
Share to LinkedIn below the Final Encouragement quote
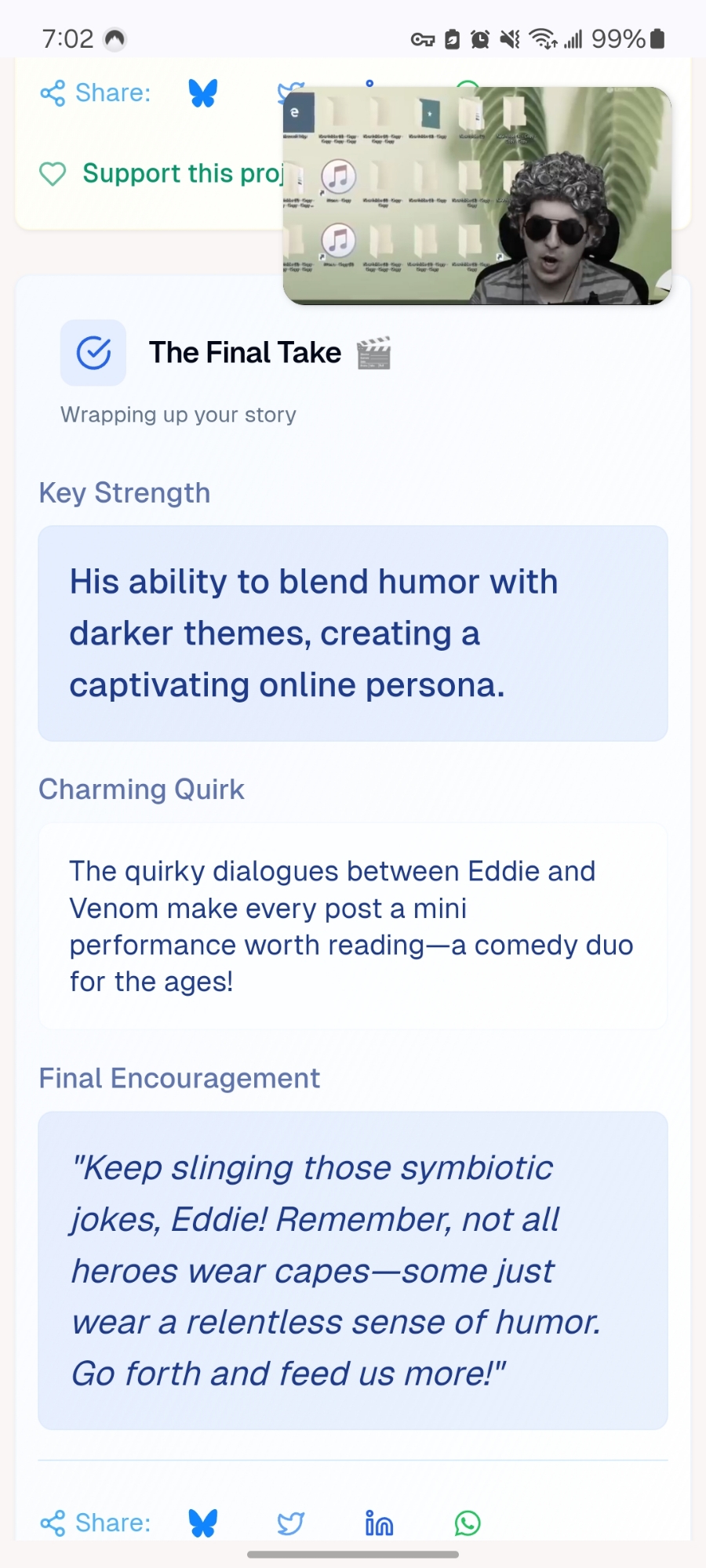[379, 1523]
